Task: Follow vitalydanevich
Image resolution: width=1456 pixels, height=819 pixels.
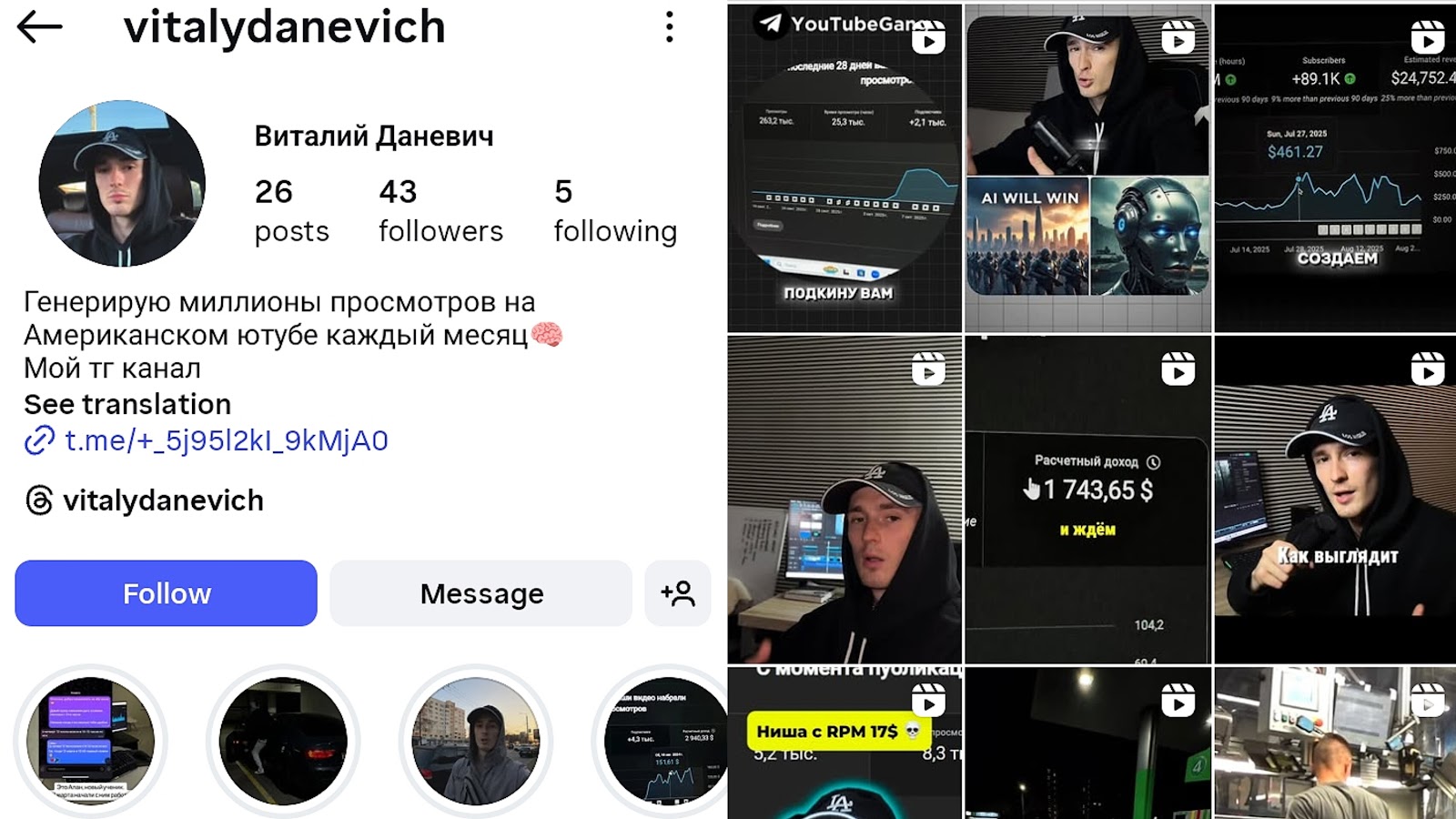Action: 166,593
